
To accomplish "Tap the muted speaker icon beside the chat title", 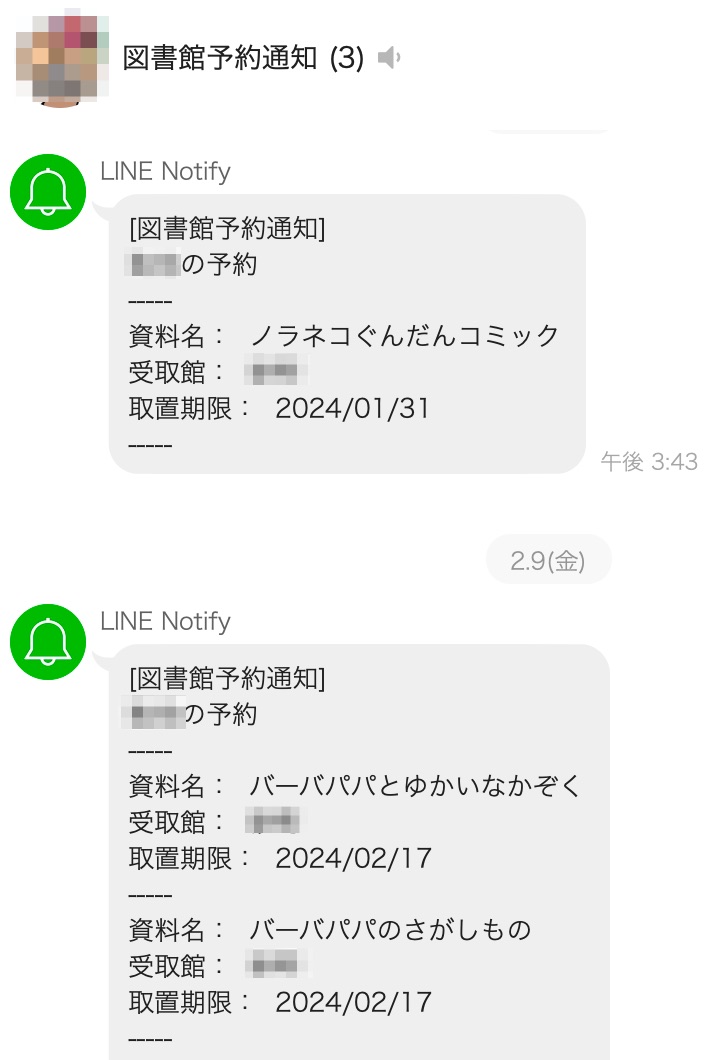I will point(389,57).
